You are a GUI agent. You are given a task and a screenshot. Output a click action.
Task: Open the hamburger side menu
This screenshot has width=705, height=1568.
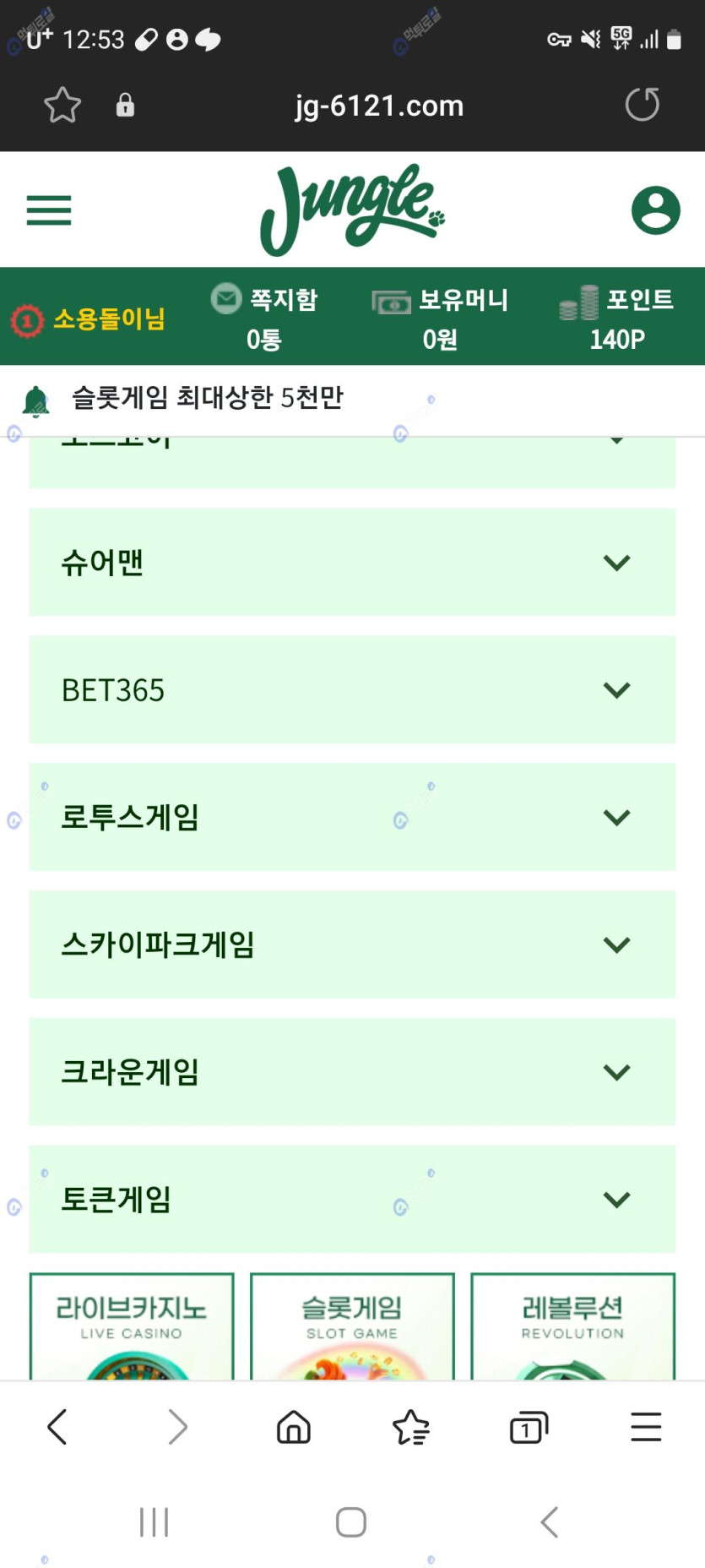pos(49,210)
